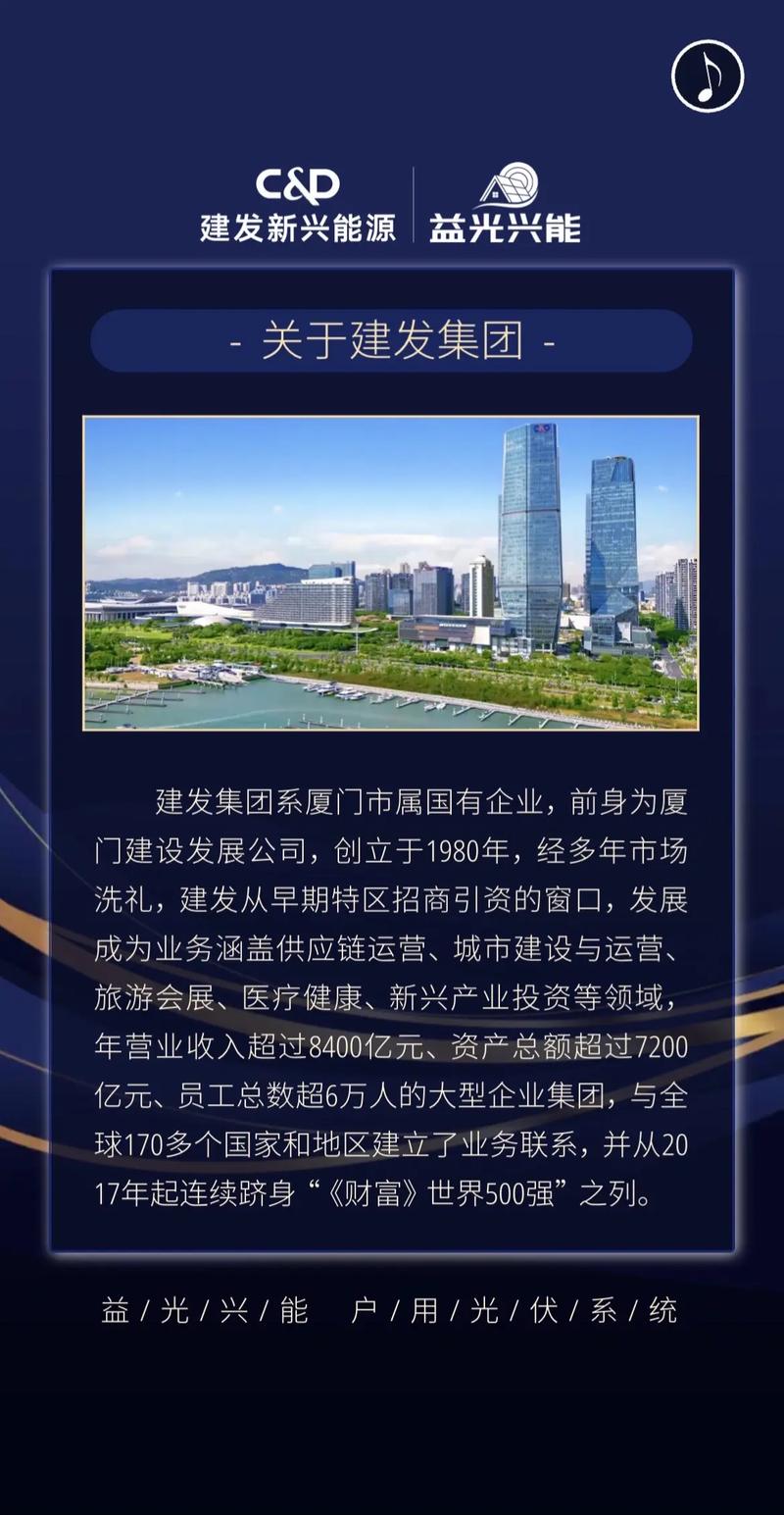Toggle the background music note icon
This screenshot has width=784, height=1515.
708,76
